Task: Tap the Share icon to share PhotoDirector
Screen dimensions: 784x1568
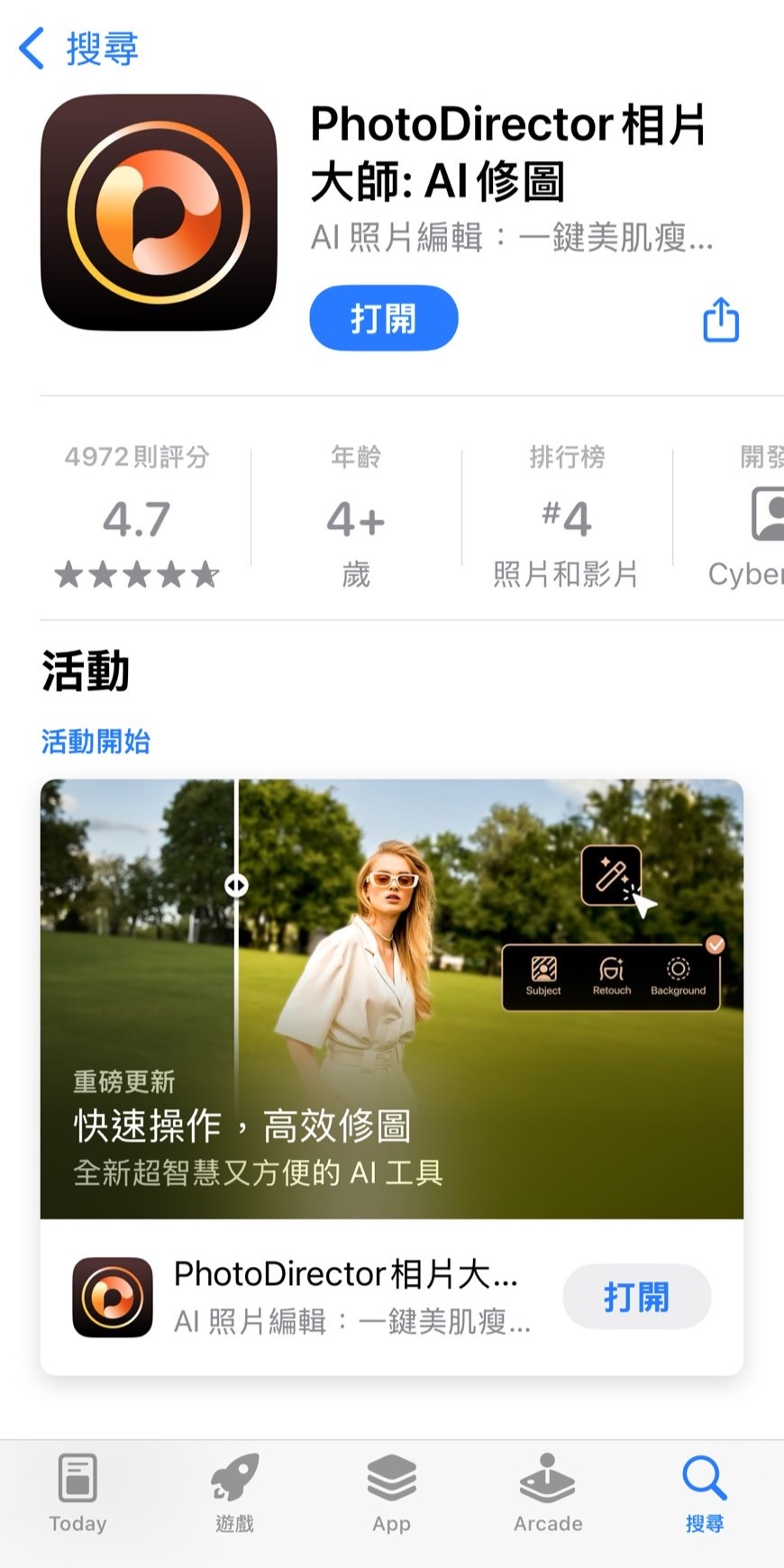Action: tap(719, 320)
